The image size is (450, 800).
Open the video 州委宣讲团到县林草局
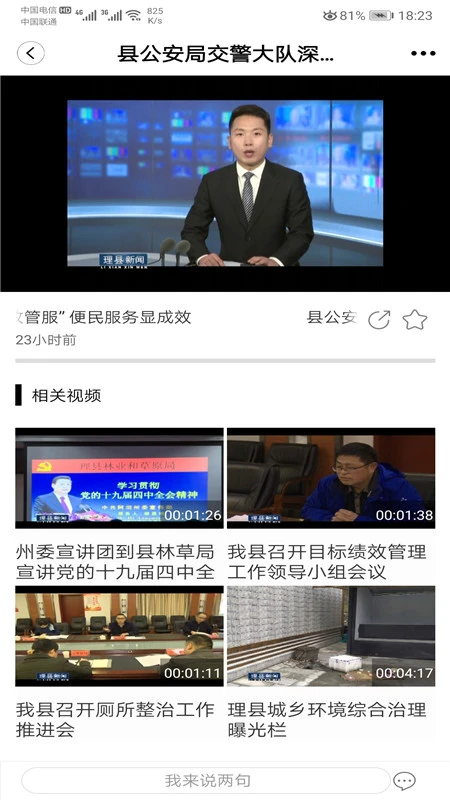[x=119, y=504]
